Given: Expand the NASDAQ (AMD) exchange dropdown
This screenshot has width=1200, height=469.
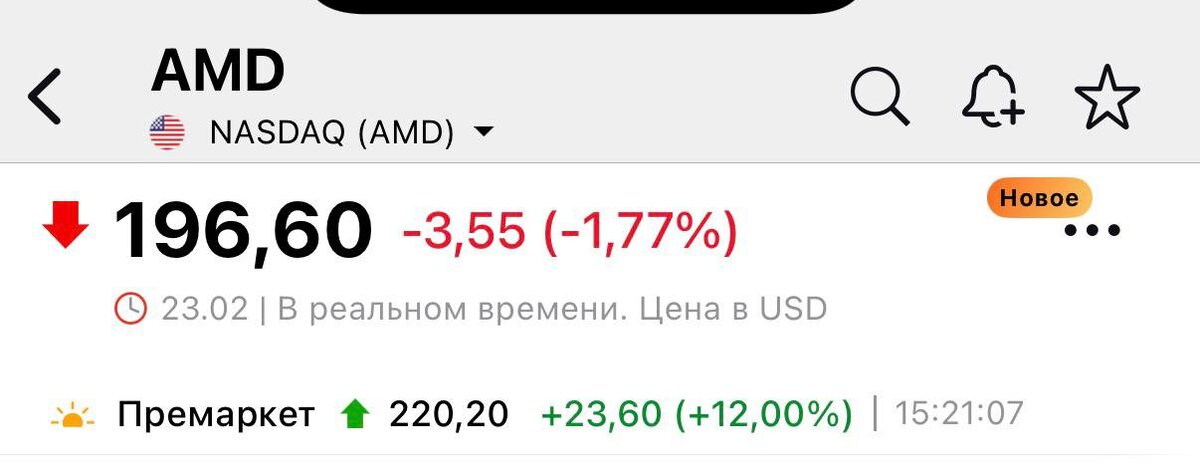Looking at the screenshot, I should pos(483,132).
